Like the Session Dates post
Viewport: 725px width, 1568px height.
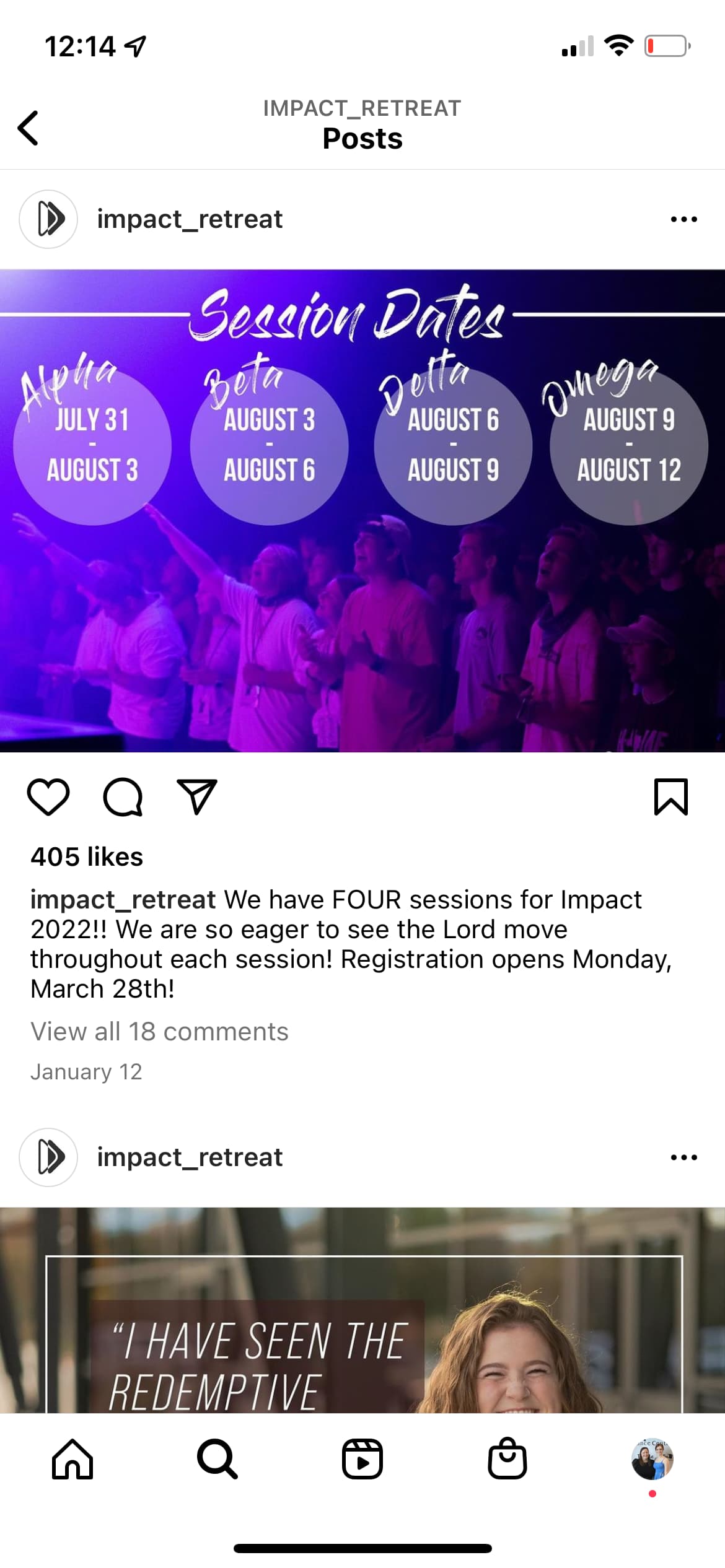[48, 796]
